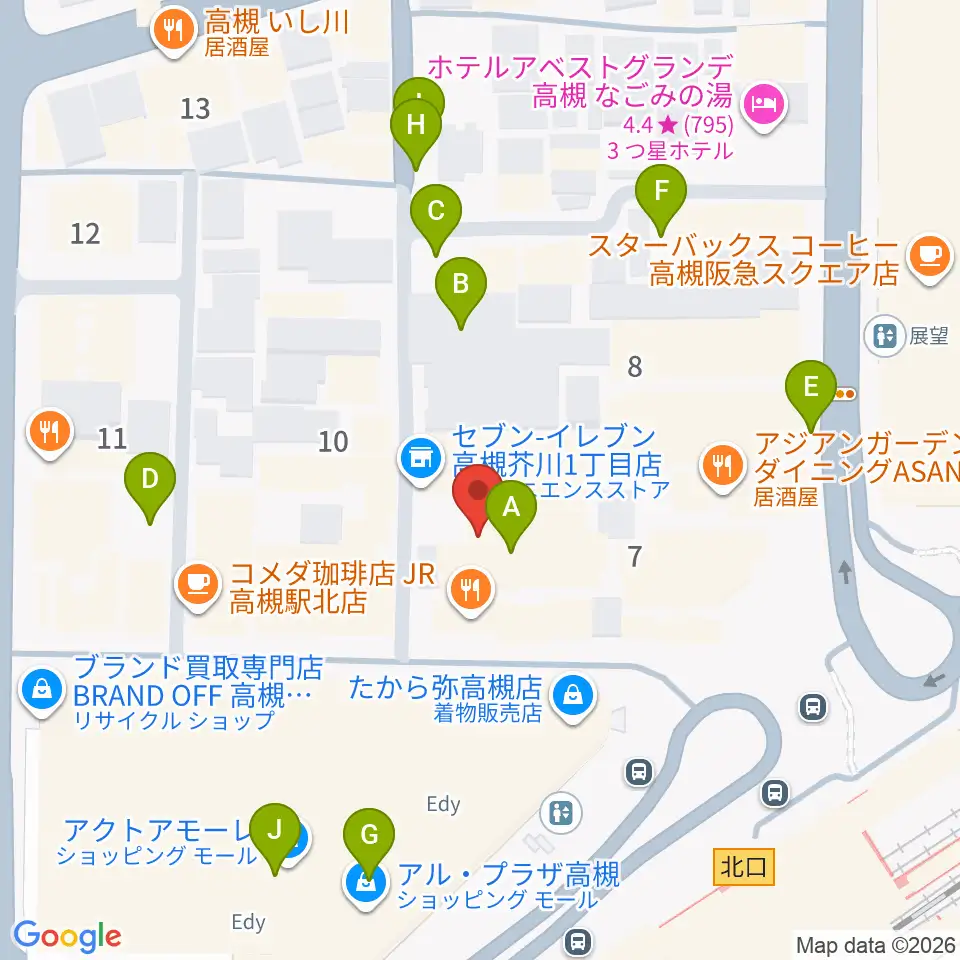Select コメダ珈琲店 JR高槻駅北店 cafe

tap(197, 585)
